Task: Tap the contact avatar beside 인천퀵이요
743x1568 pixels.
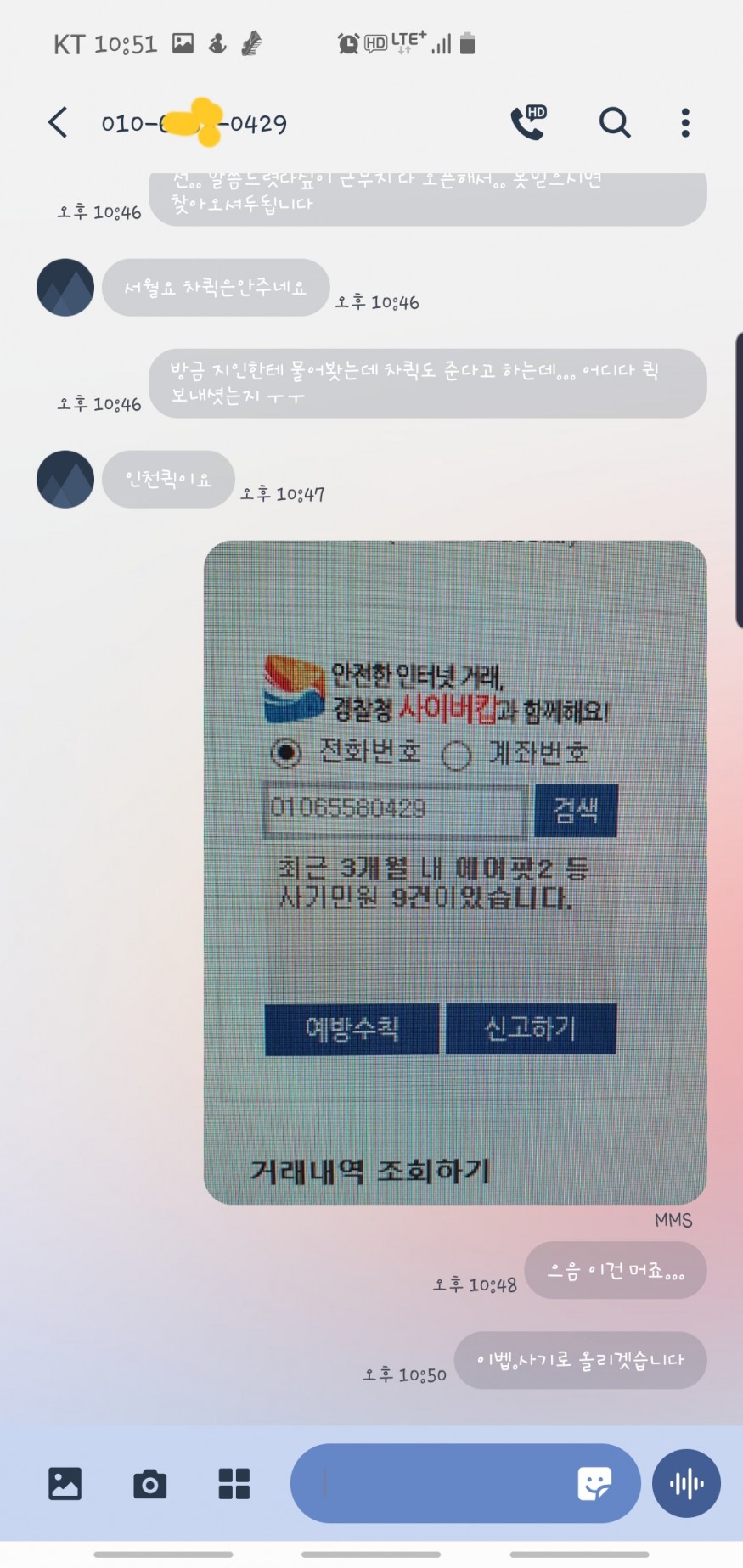Action: [x=65, y=480]
